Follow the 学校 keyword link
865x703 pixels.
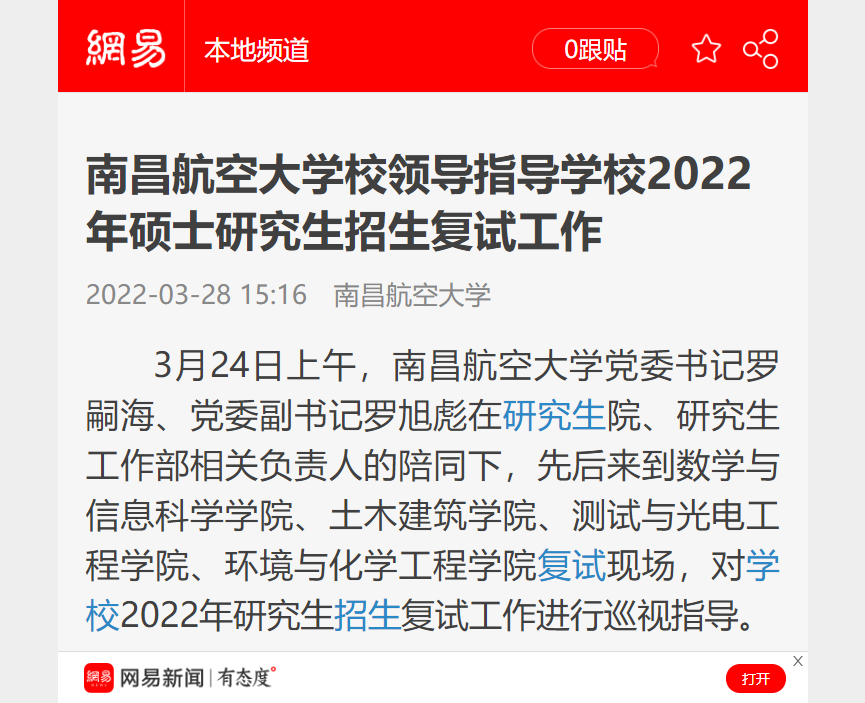click(762, 566)
